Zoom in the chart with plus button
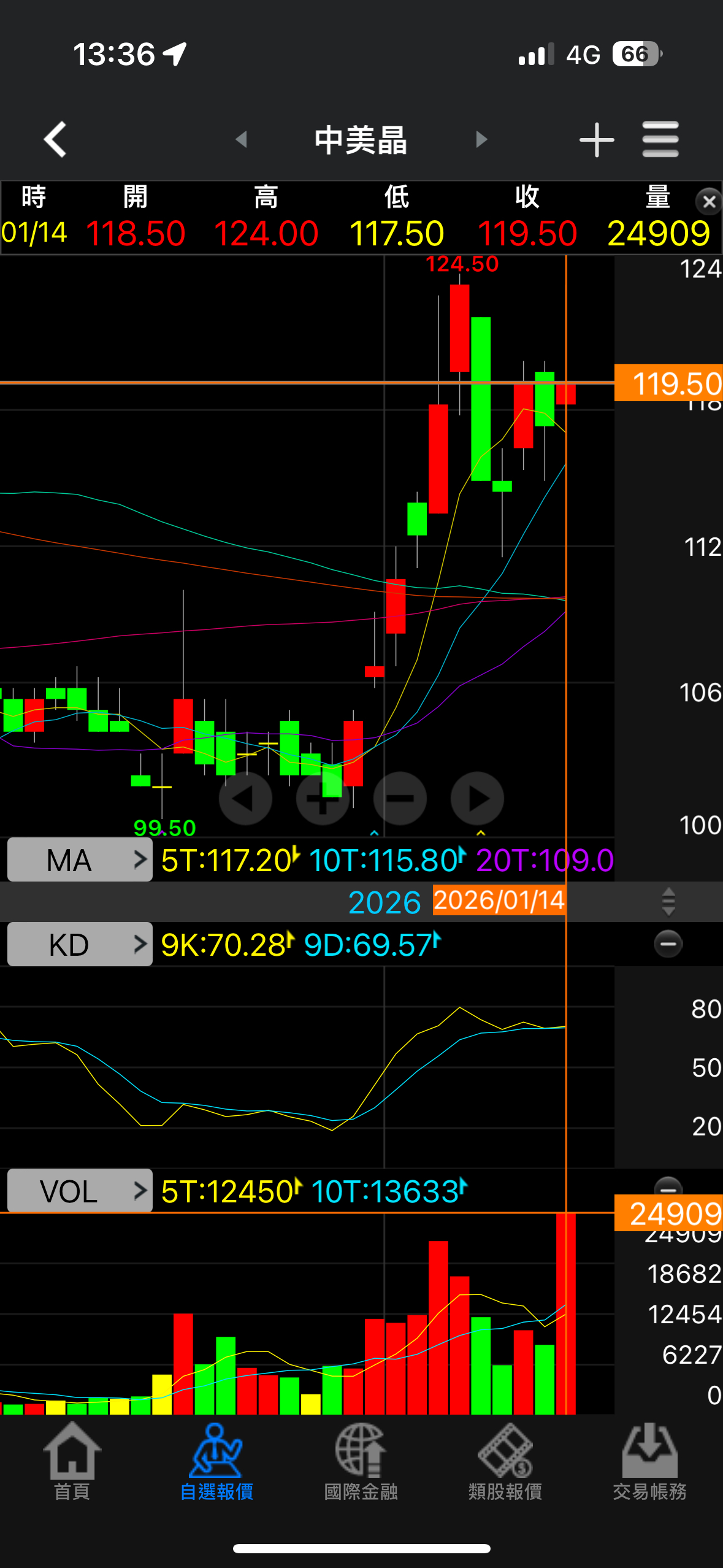The height and width of the screenshot is (1568, 723). (323, 798)
